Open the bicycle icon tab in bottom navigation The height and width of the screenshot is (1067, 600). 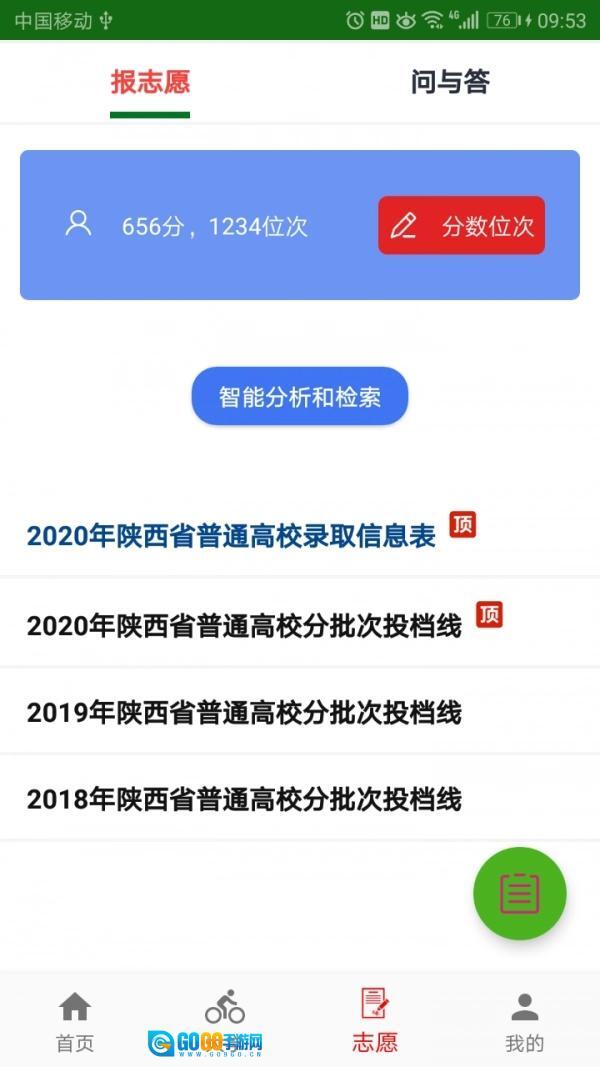click(225, 1010)
